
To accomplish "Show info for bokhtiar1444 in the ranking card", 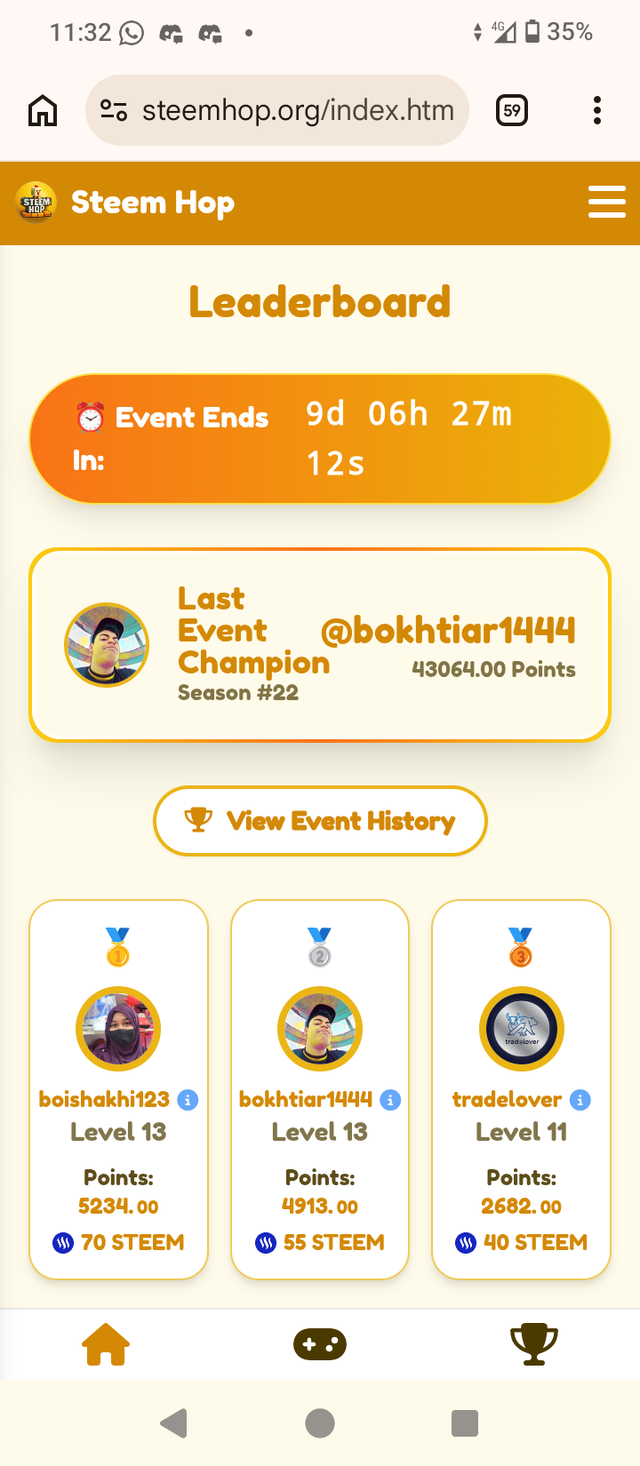I will [391, 1100].
